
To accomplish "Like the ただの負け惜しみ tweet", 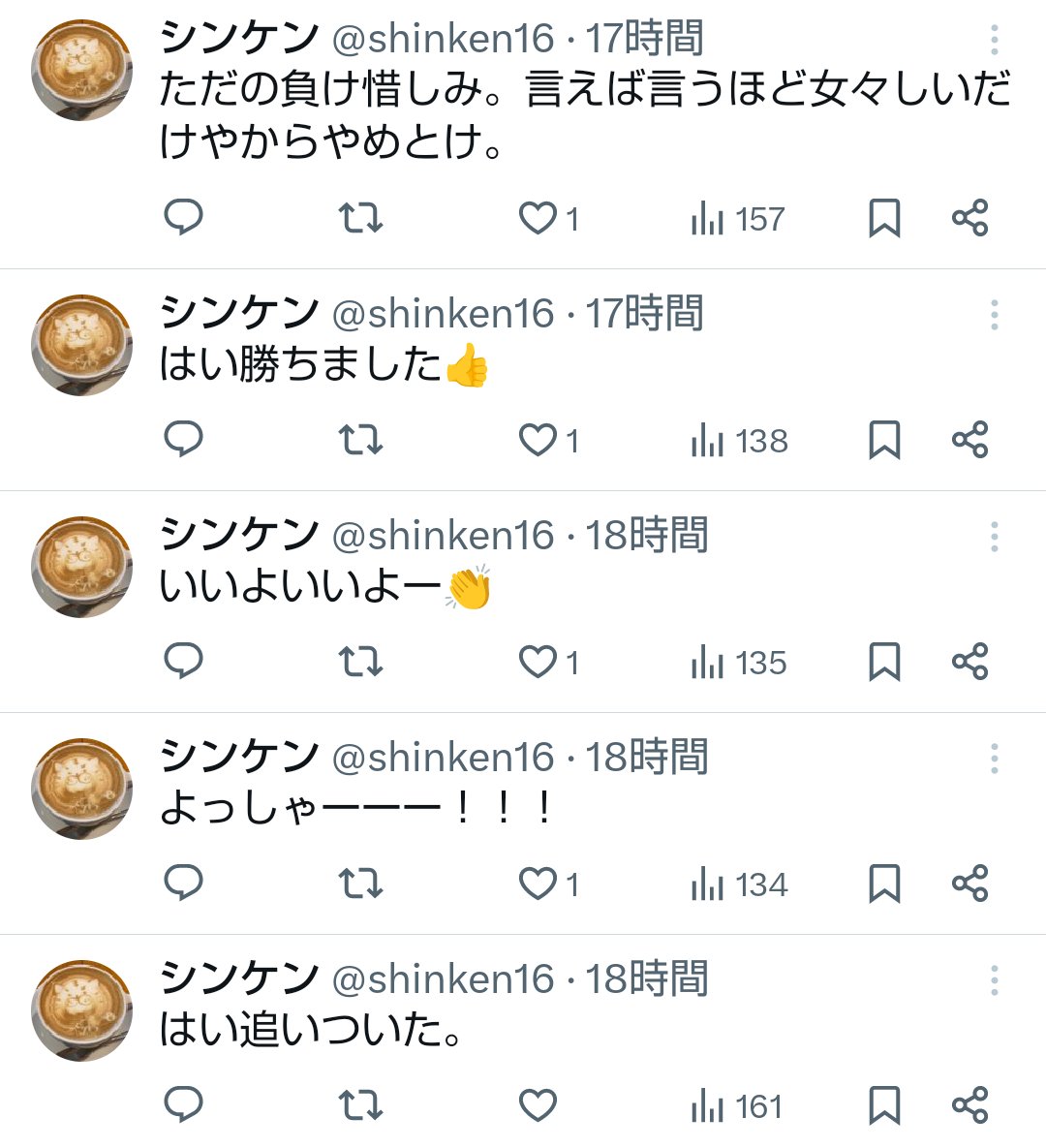I will (538, 218).
